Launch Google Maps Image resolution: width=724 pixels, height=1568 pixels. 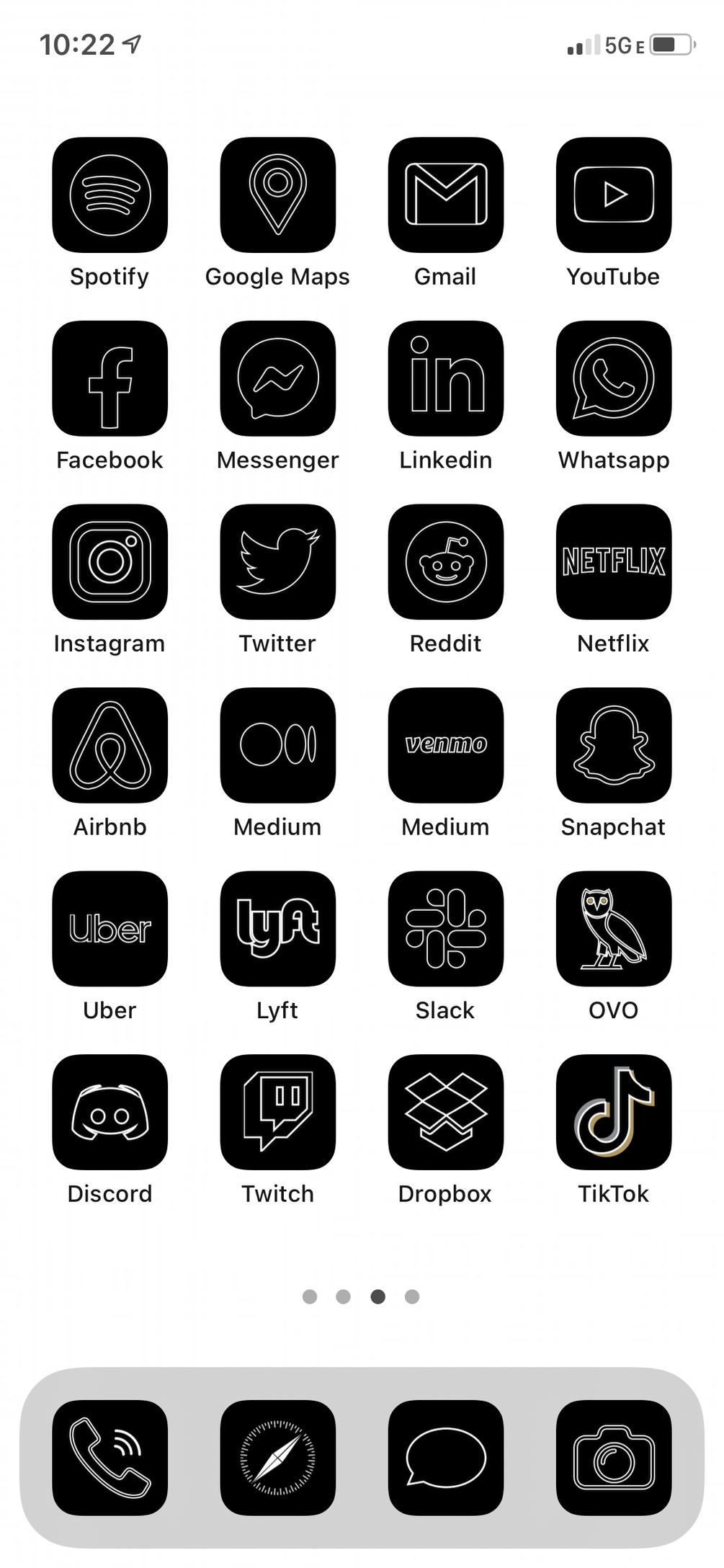click(x=277, y=195)
